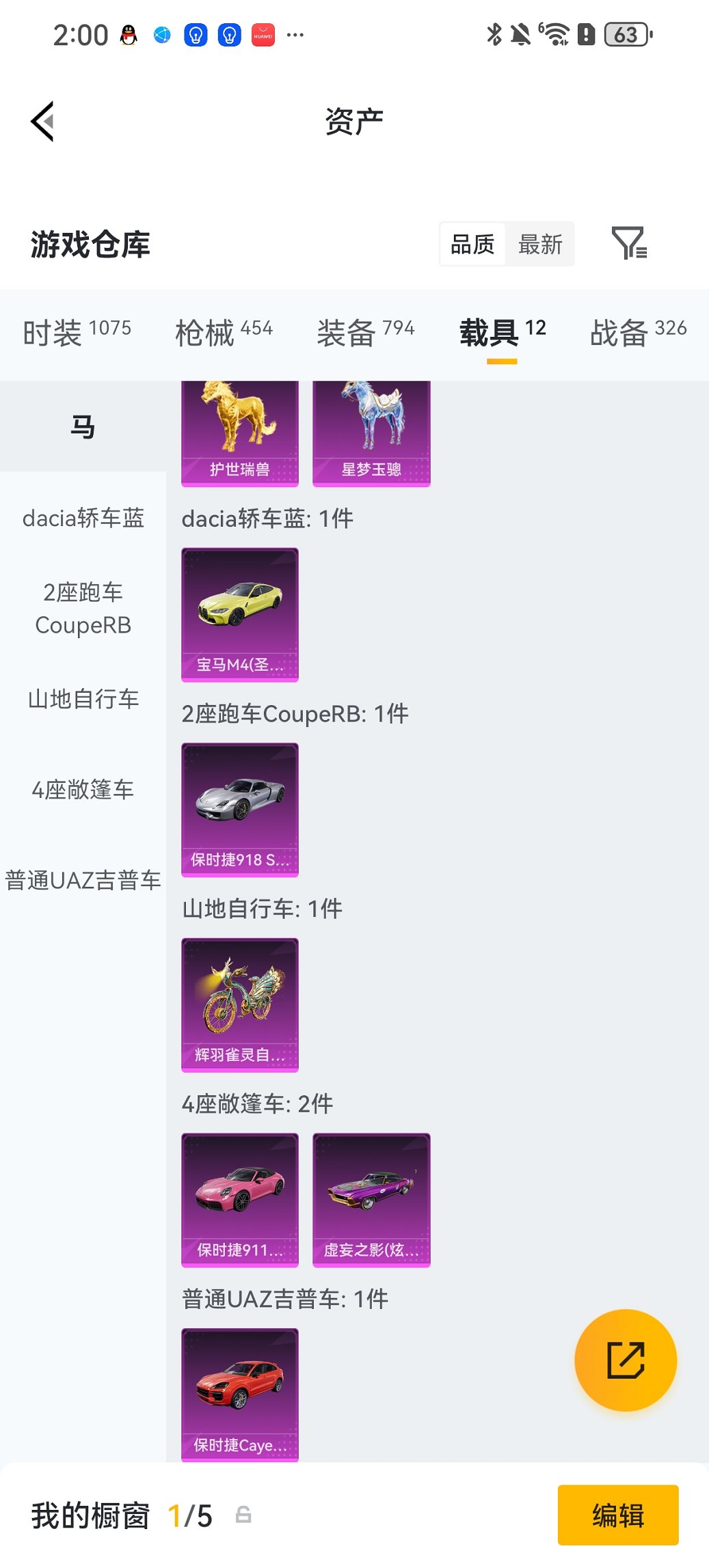
Task: View the 保时捷918 Spyder thumbnail
Action: coord(239,808)
